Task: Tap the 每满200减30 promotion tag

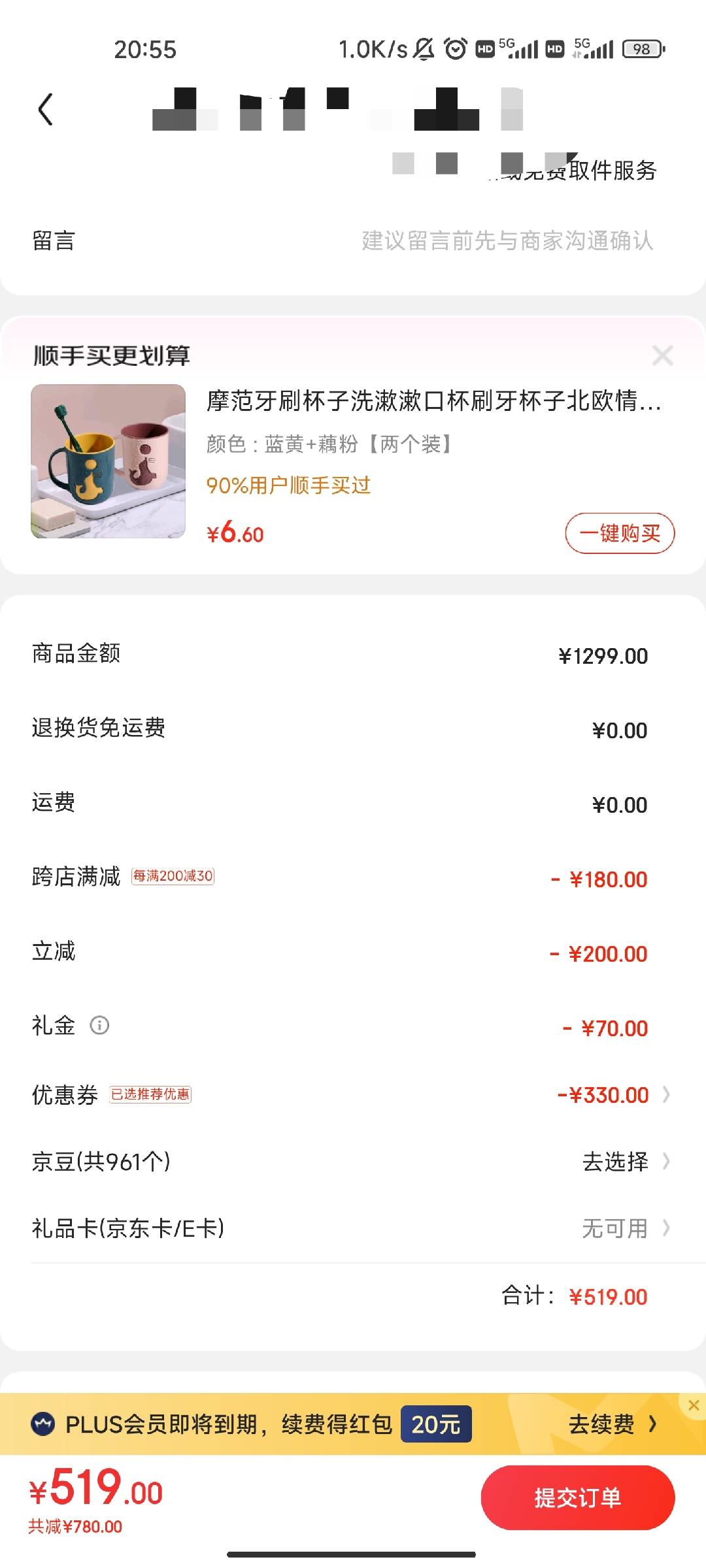Action: click(x=172, y=876)
